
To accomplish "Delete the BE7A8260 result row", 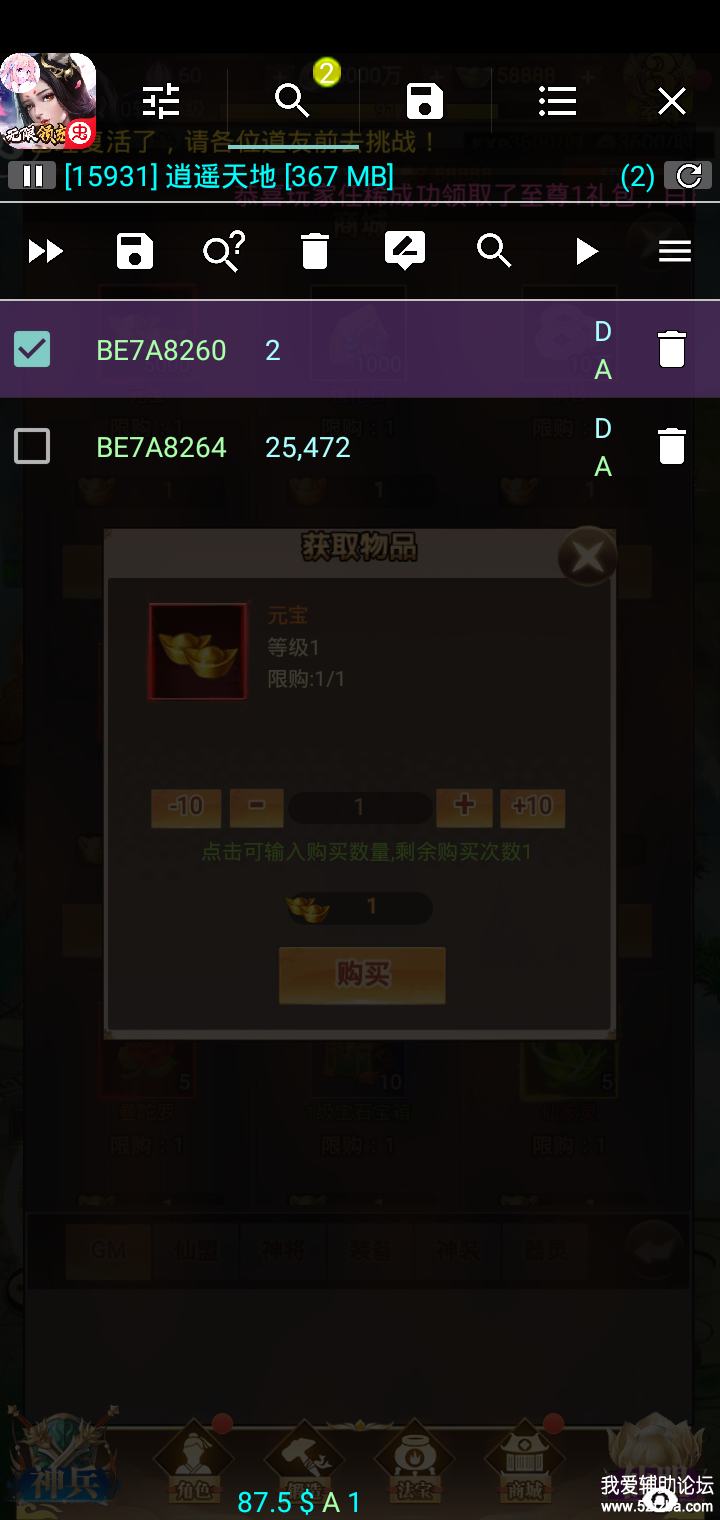I will (672, 349).
